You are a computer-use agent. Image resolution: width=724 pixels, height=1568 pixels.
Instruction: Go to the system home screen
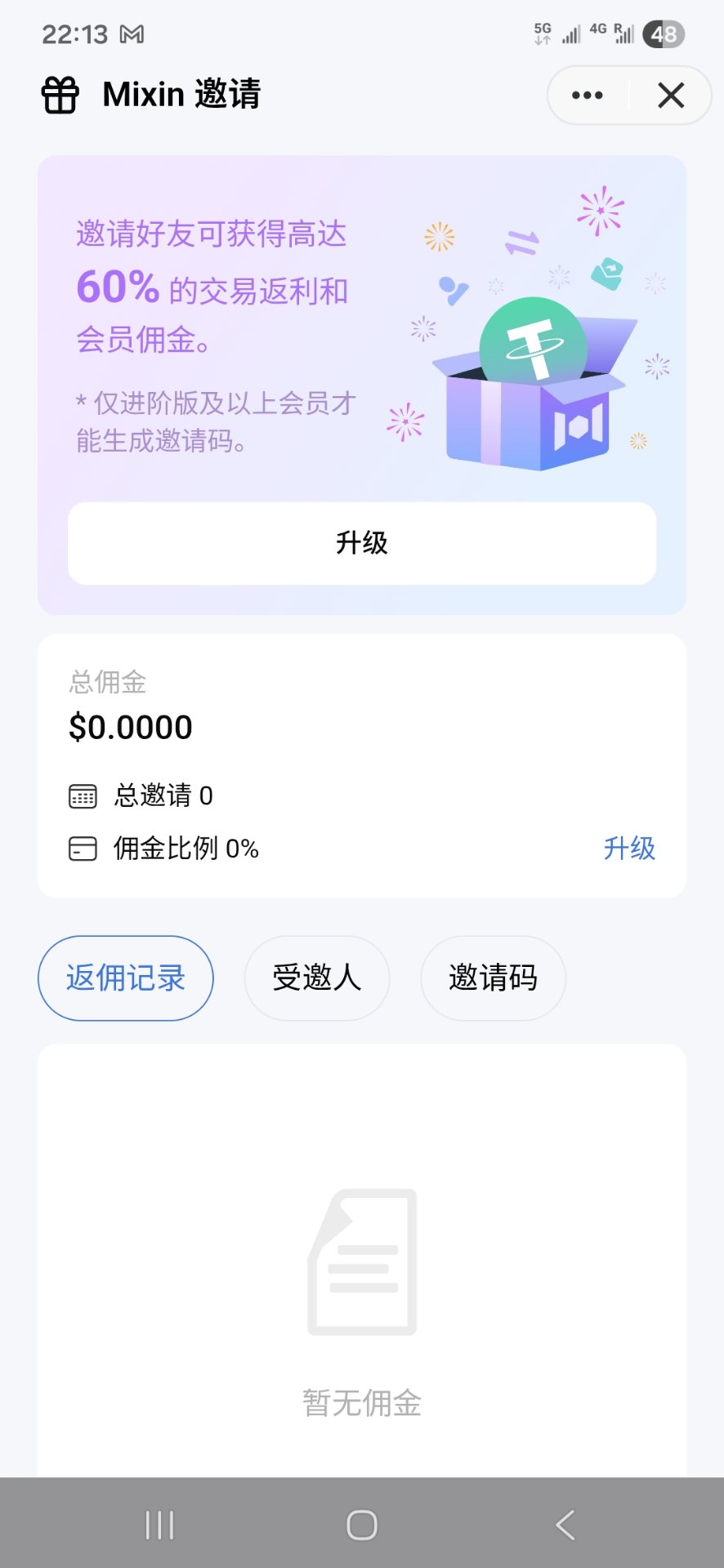coord(362,1525)
